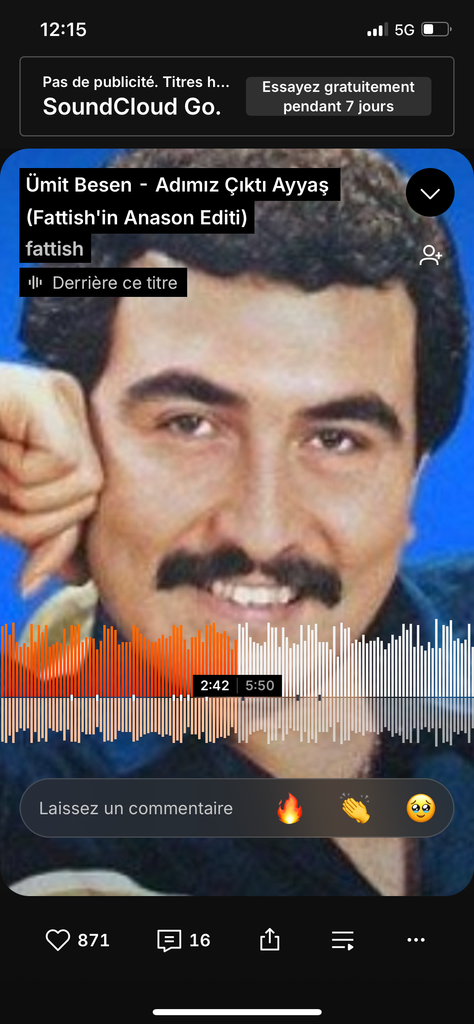Share this track
Image resolution: width=474 pixels, height=1024 pixels.
[270, 940]
